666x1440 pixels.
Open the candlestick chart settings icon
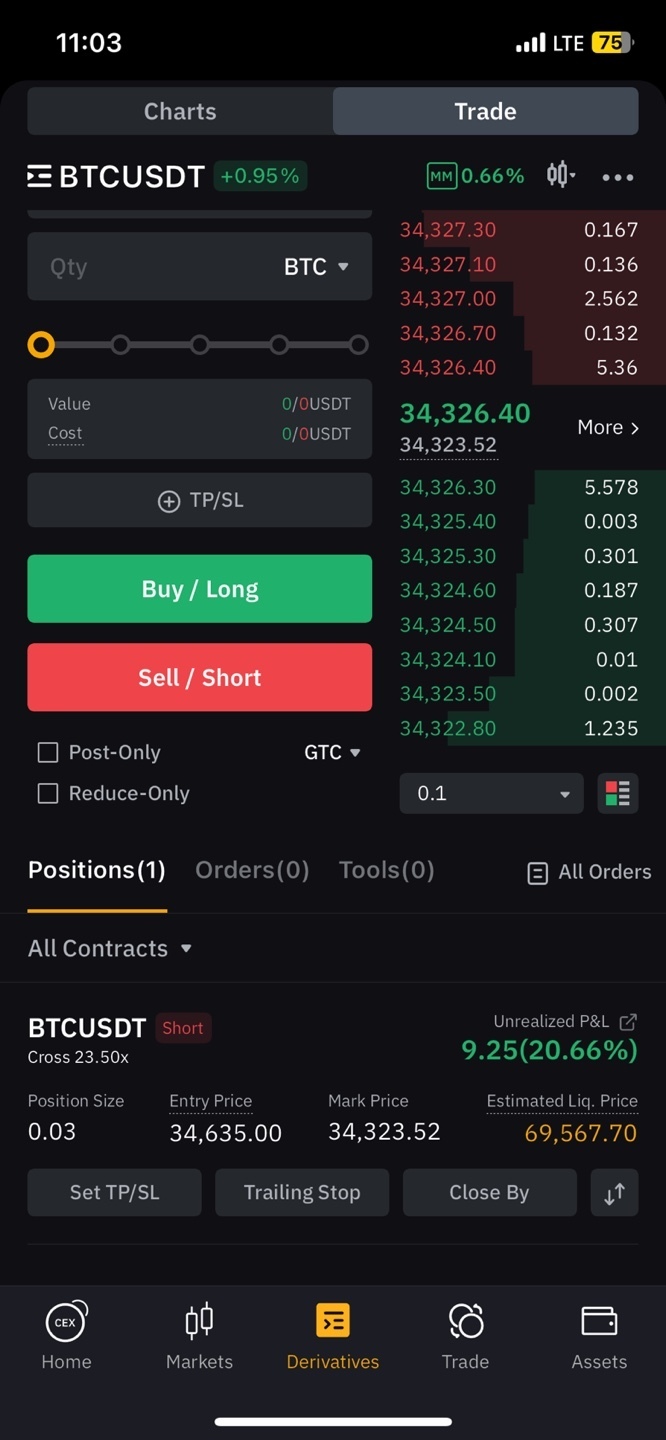560,176
